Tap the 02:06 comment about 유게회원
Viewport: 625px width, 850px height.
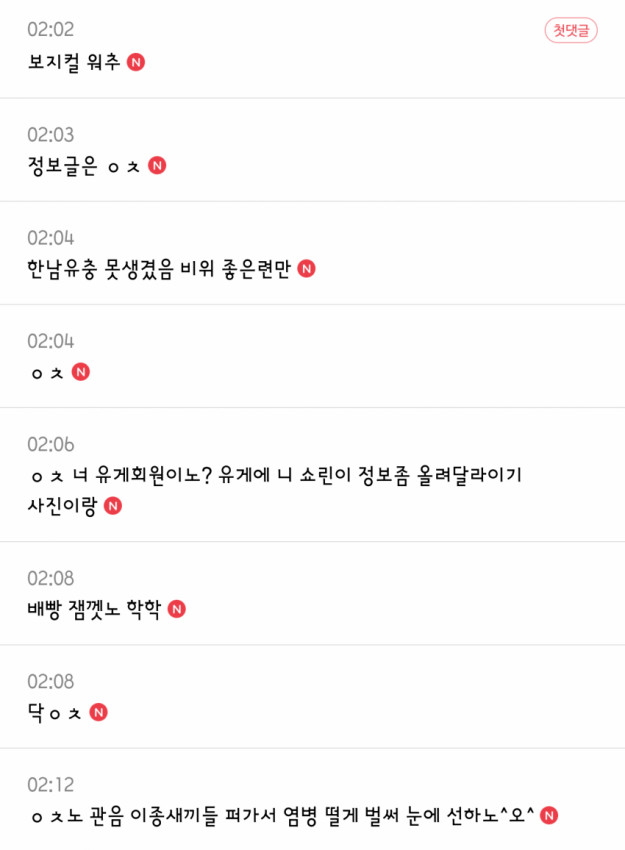click(x=312, y=475)
